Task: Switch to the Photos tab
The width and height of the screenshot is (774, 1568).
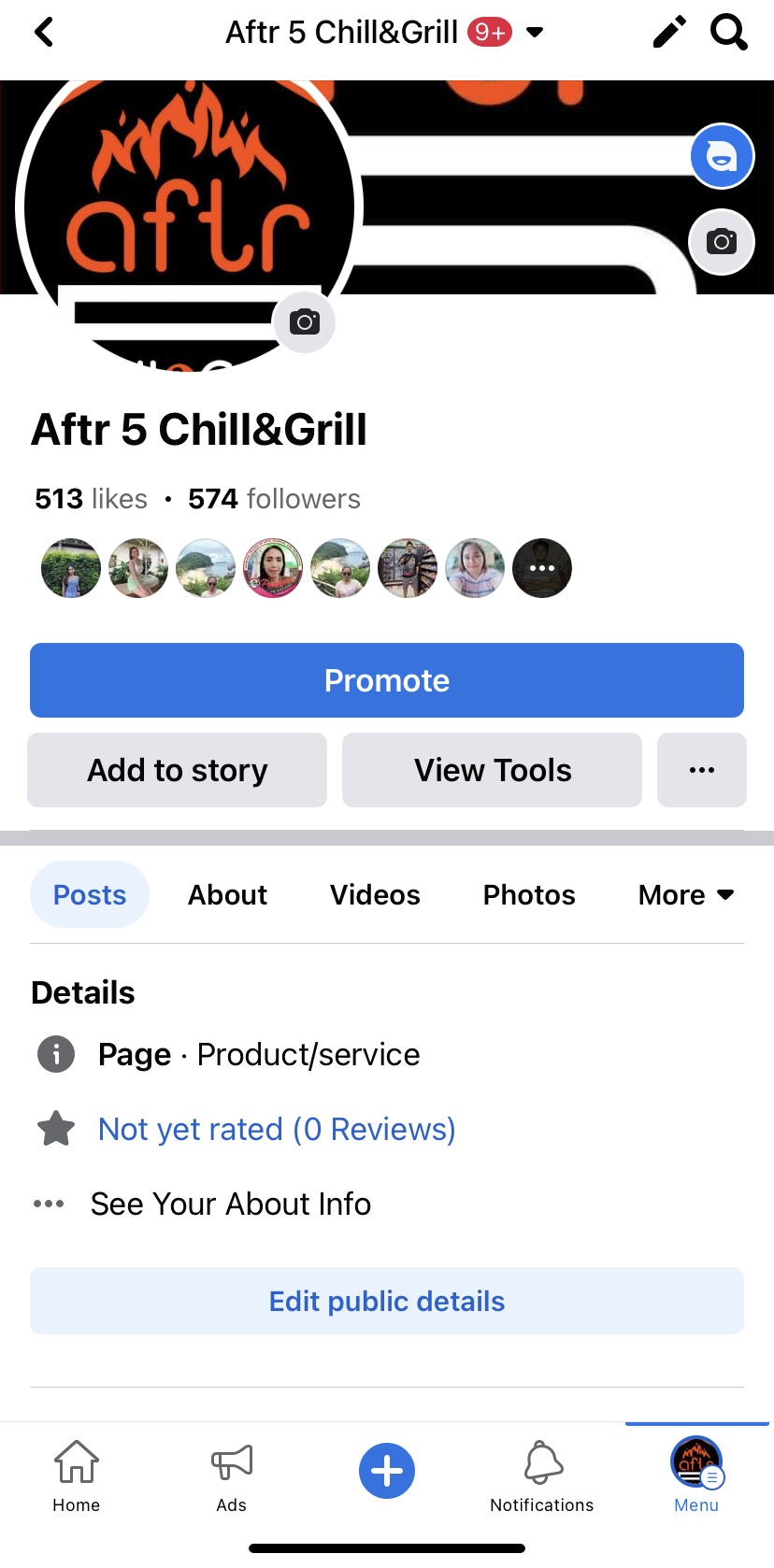Action: pyautogui.click(x=529, y=894)
